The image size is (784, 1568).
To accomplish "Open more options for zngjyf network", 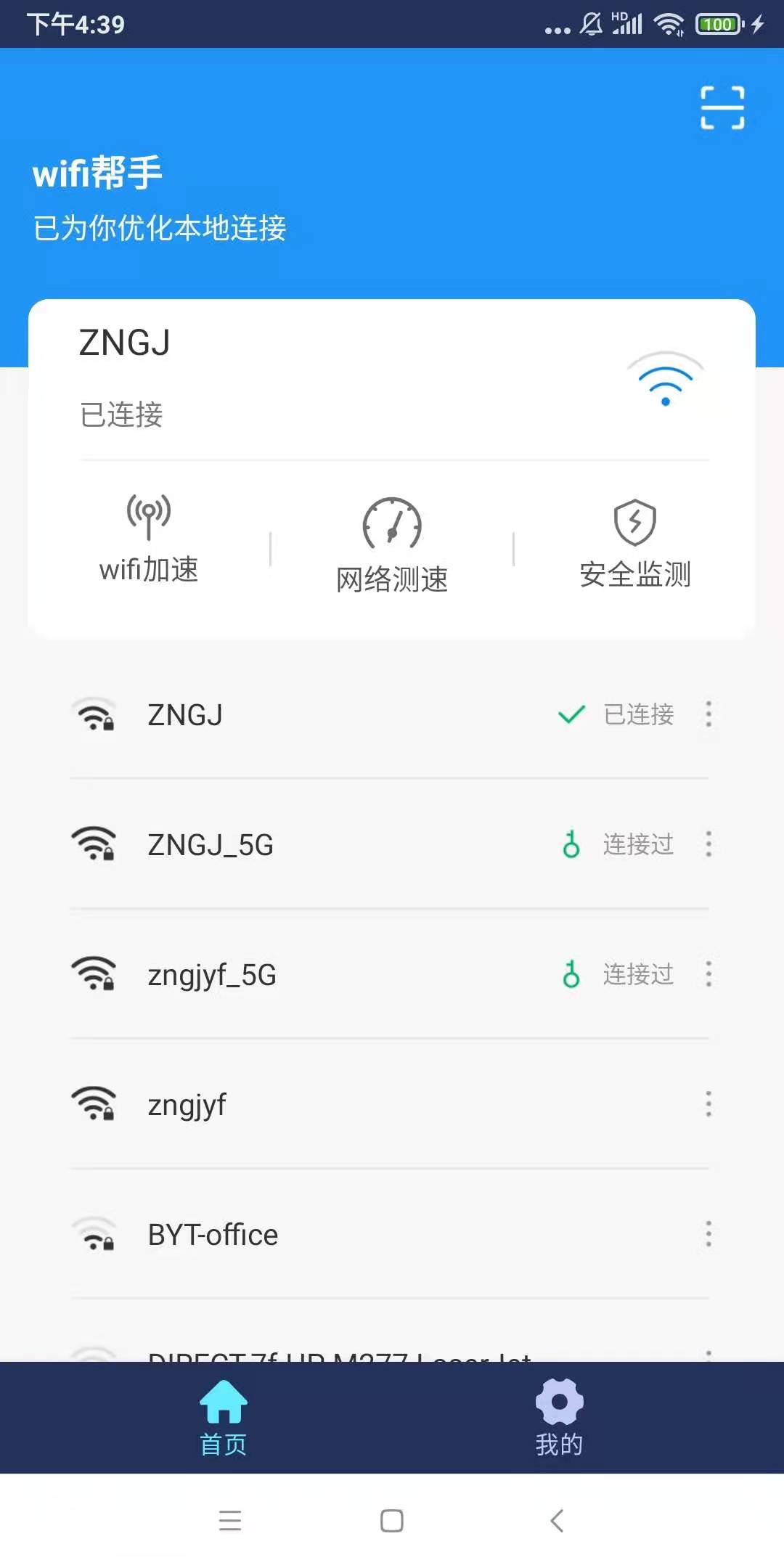I will pos(708,1103).
